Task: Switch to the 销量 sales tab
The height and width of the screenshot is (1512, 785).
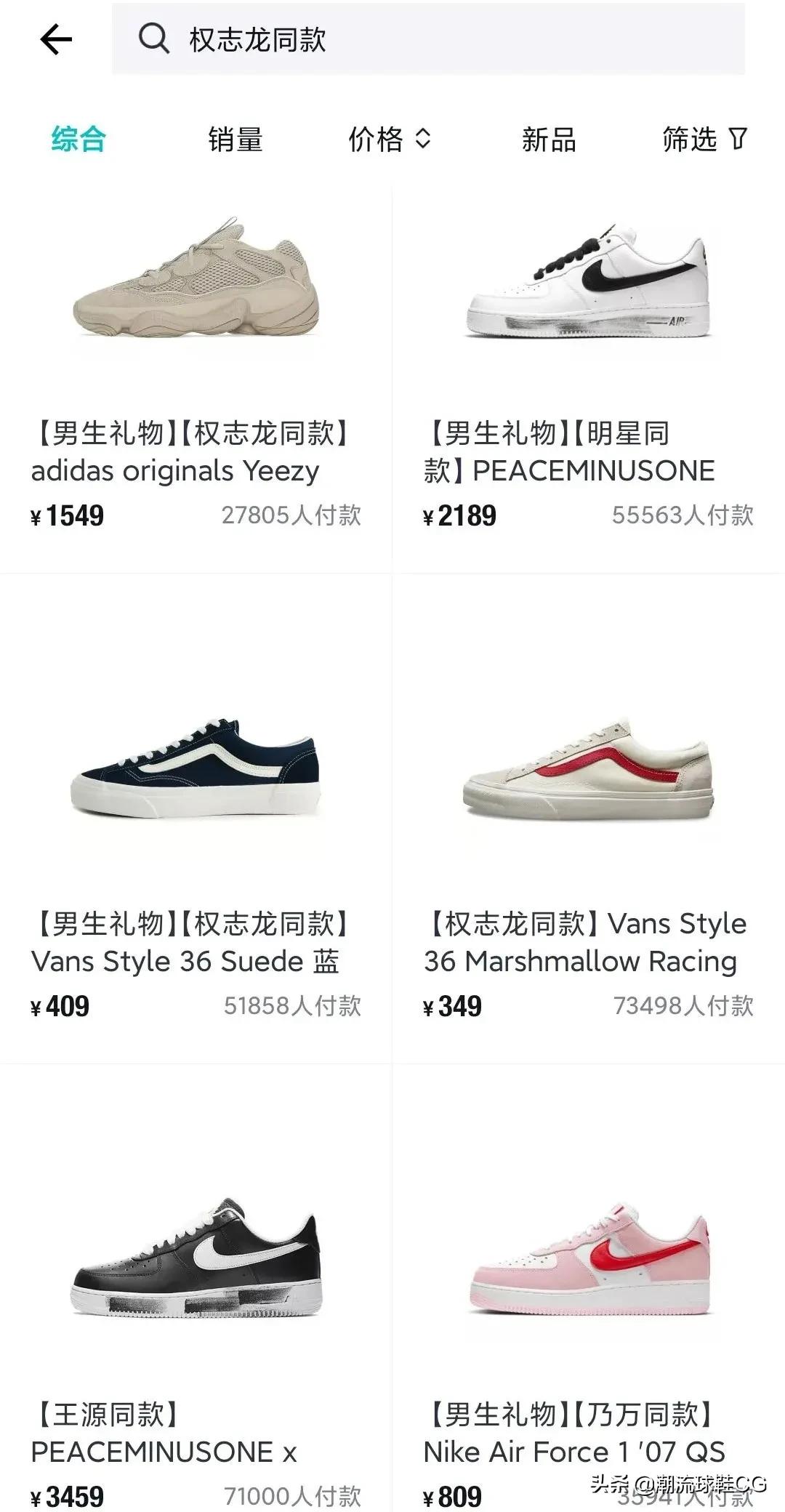Action: tap(234, 140)
